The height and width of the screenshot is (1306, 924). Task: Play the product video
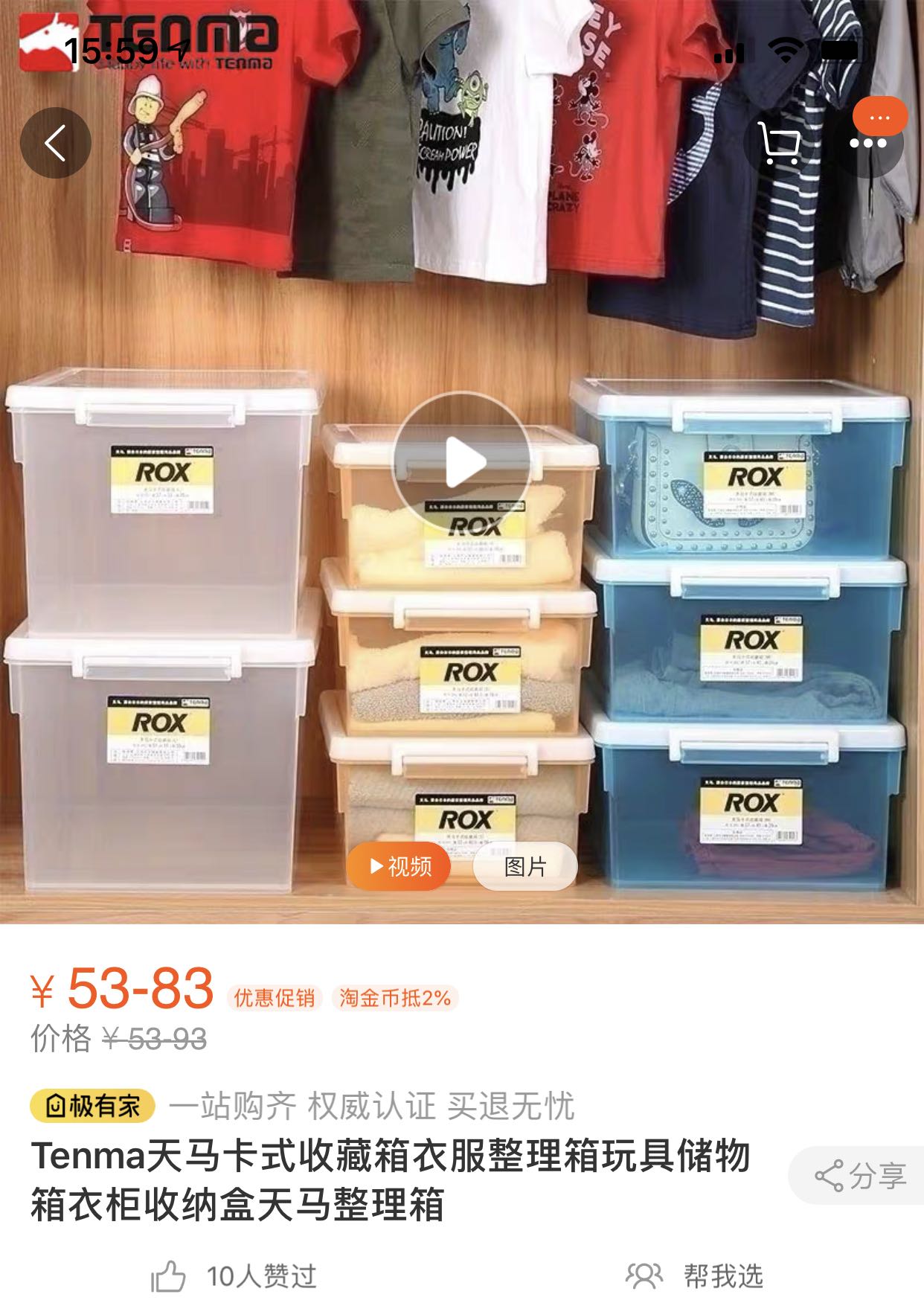[462, 463]
